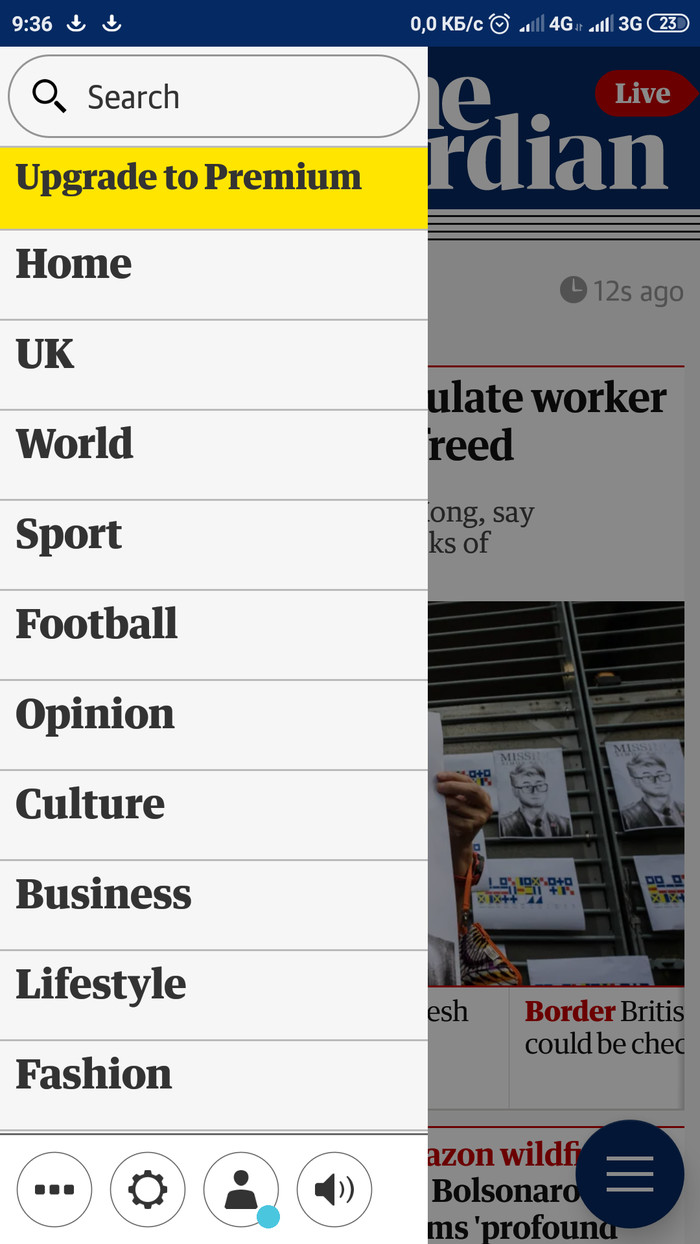Open the three-dots more options icon
The image size is (700, 1244).
(x=54, y=1189)
